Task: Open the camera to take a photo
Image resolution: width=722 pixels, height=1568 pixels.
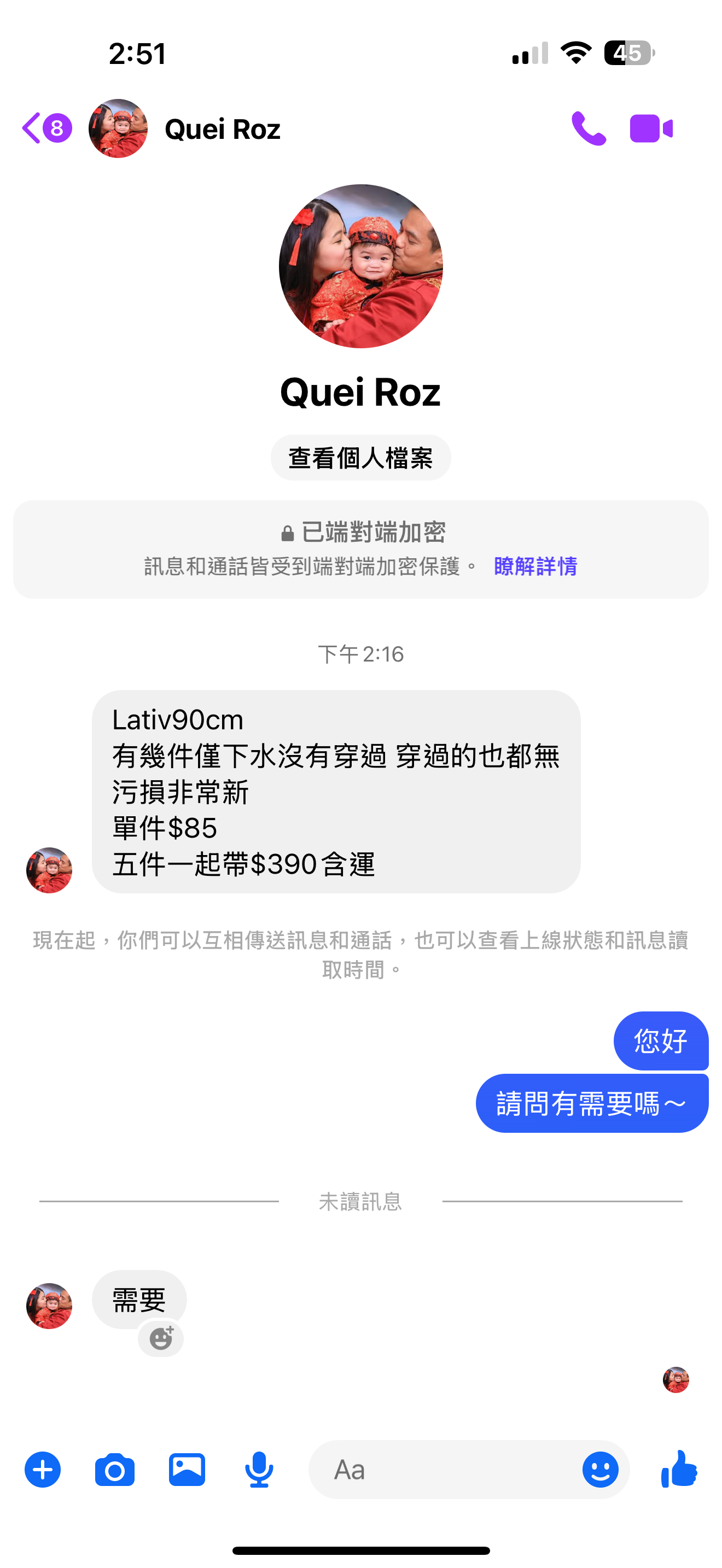Action: click(x=114, y=1470)
